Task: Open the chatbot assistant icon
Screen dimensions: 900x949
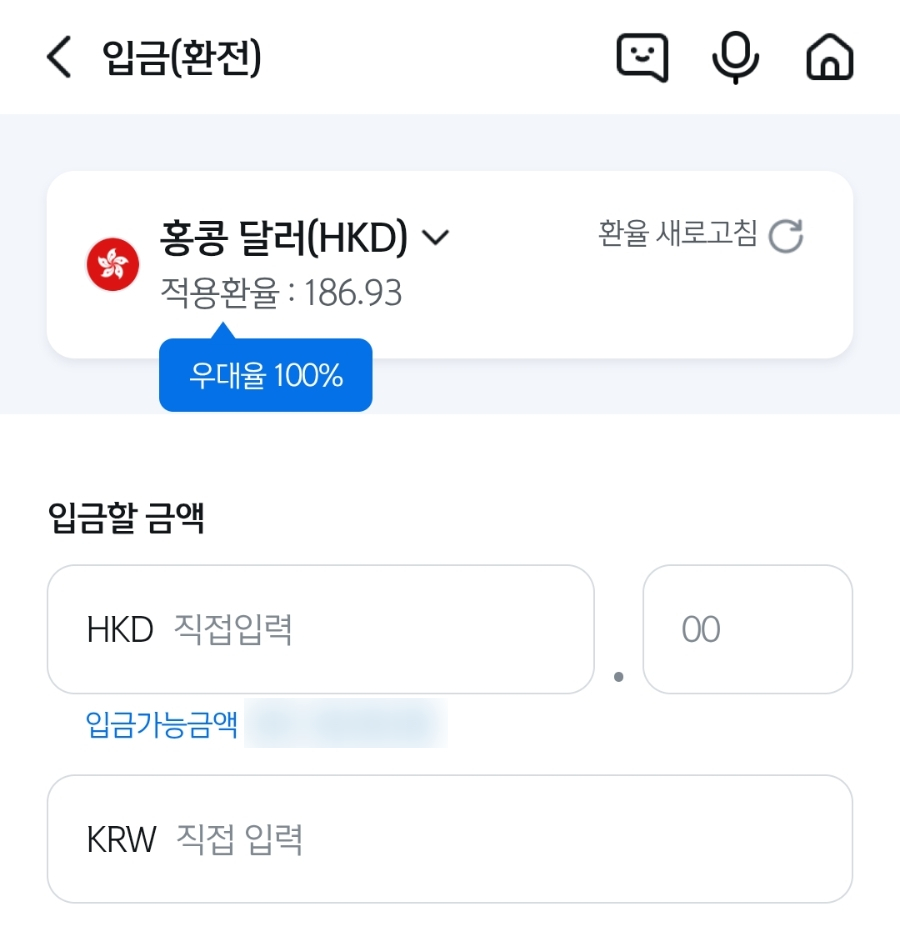Action: 641,58
